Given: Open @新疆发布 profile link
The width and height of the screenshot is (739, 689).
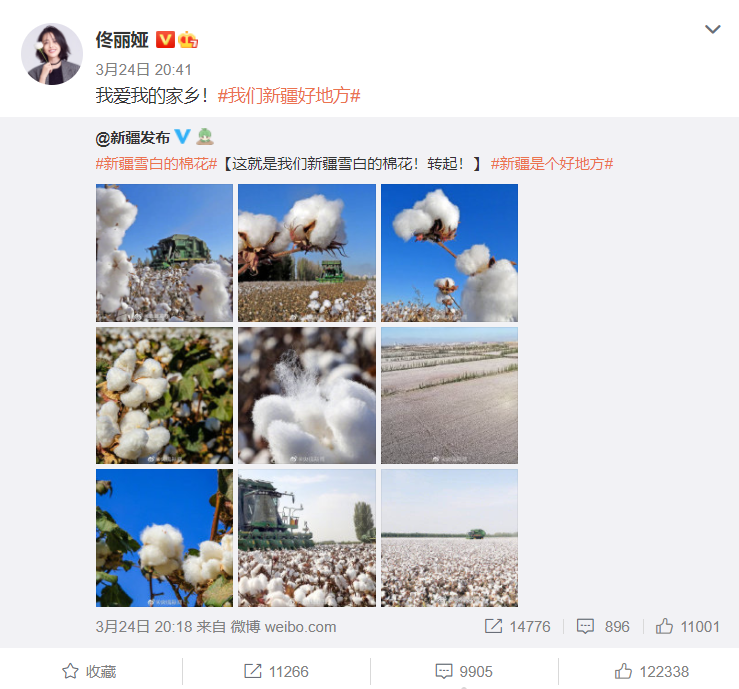Looking at the screenshot, I should (132, 137).
